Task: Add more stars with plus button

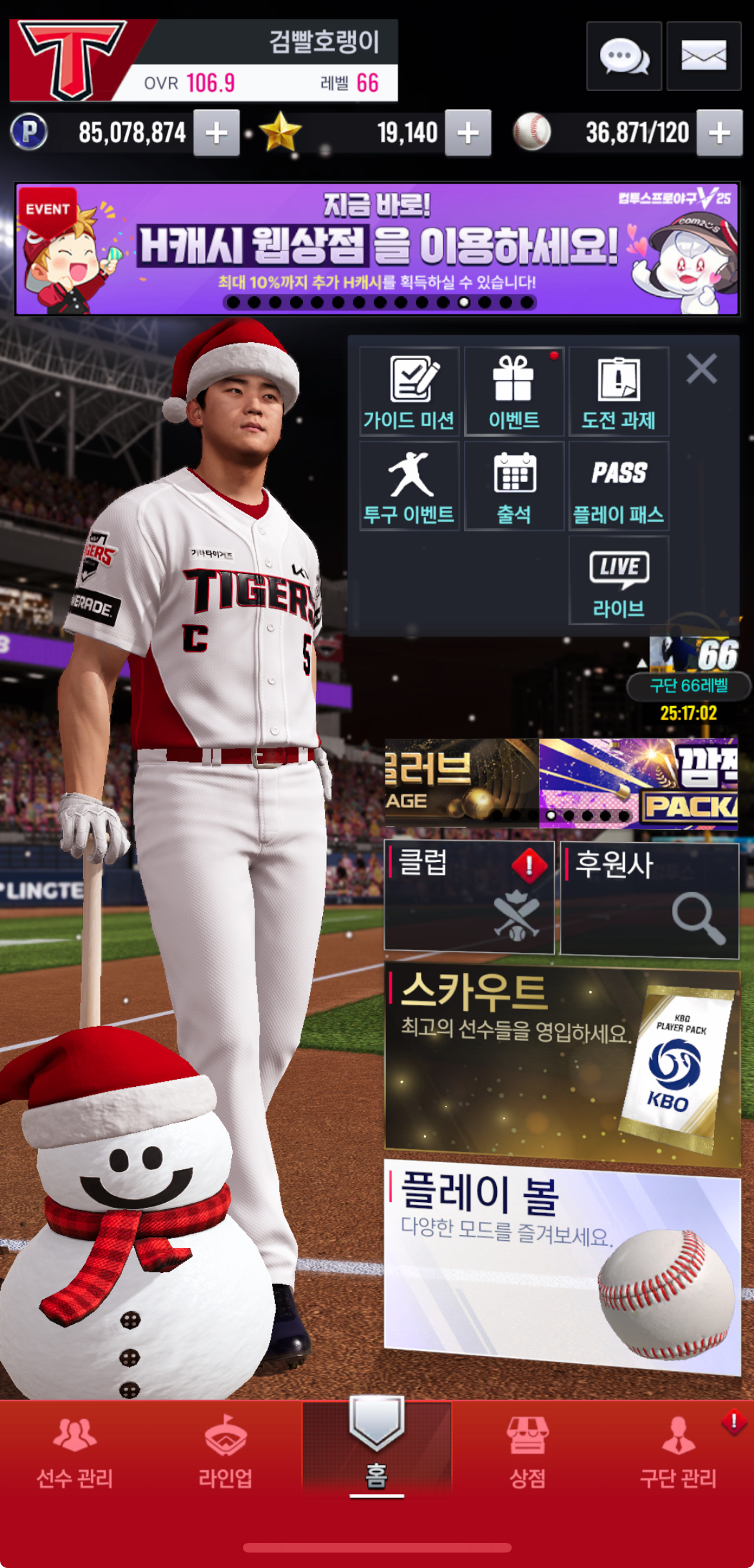Action: [x=468, y=133]
